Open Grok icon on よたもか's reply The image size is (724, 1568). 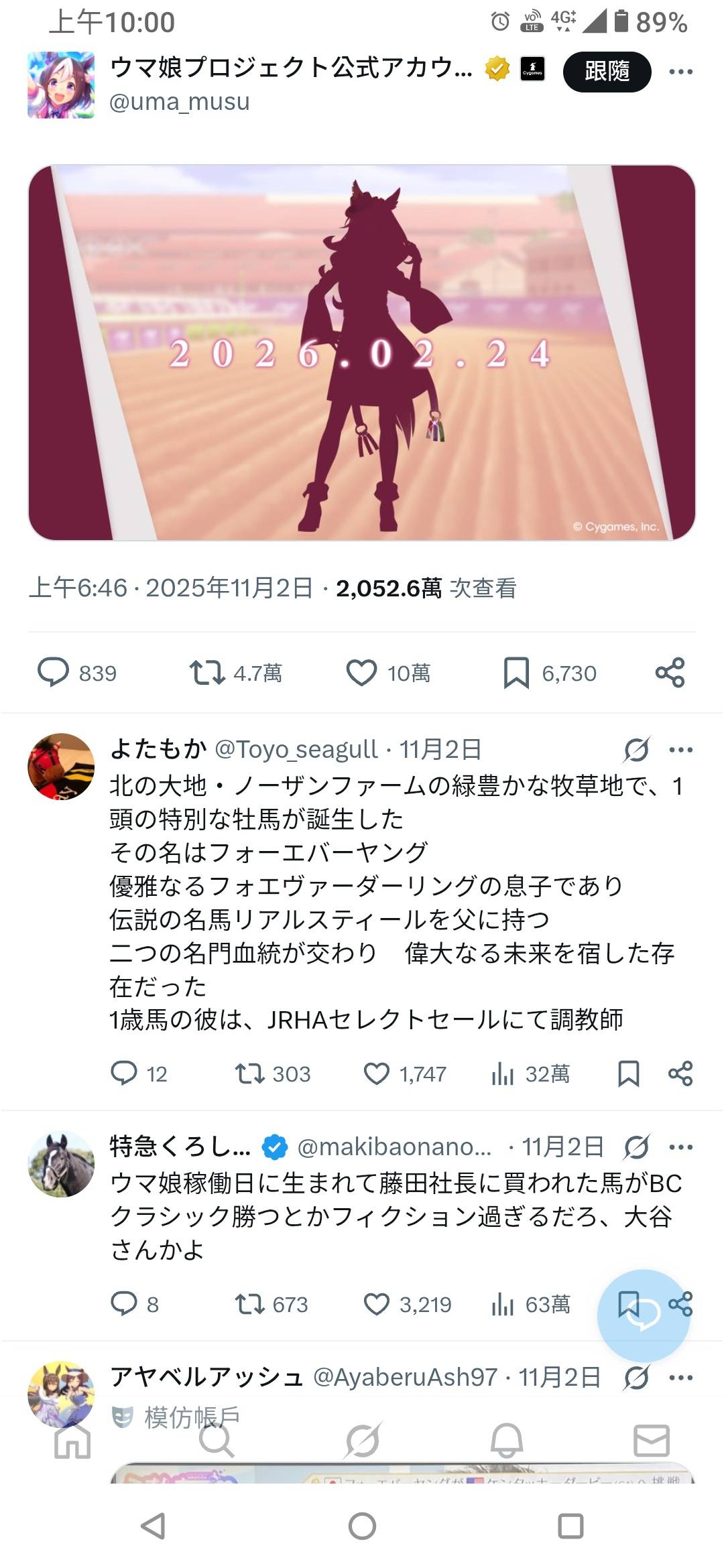point(636,749)
